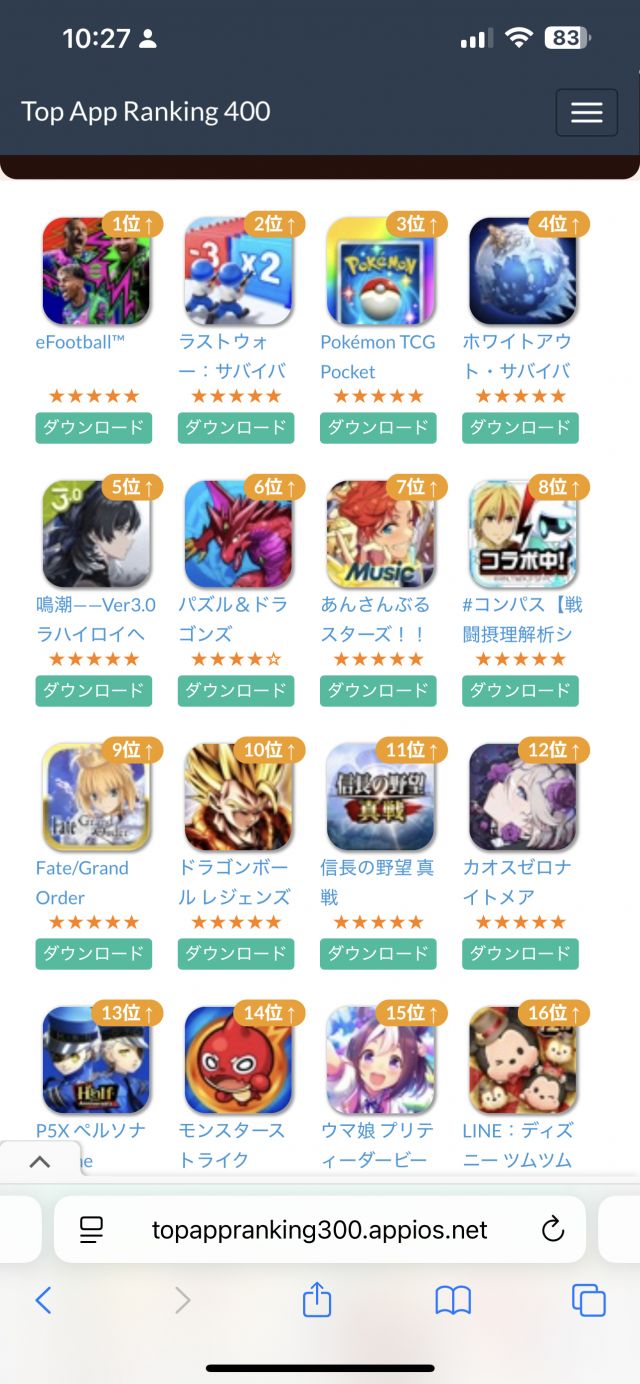Open the hamburger menu
Viewport: 640px width, 1384px height.
pos(586,112)
